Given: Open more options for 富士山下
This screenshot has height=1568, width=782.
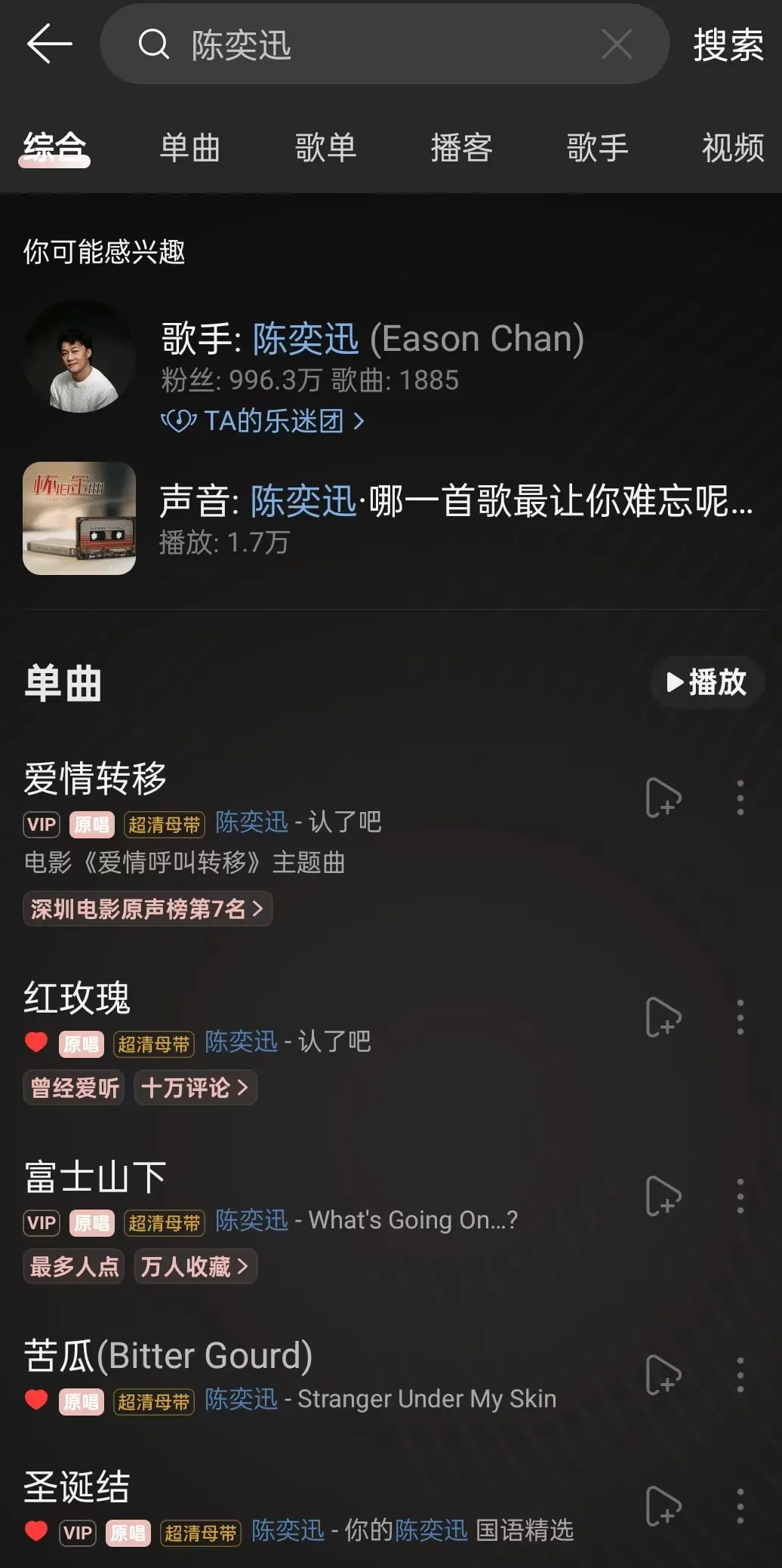Looking at the screenshot, I should (740, 1196).
